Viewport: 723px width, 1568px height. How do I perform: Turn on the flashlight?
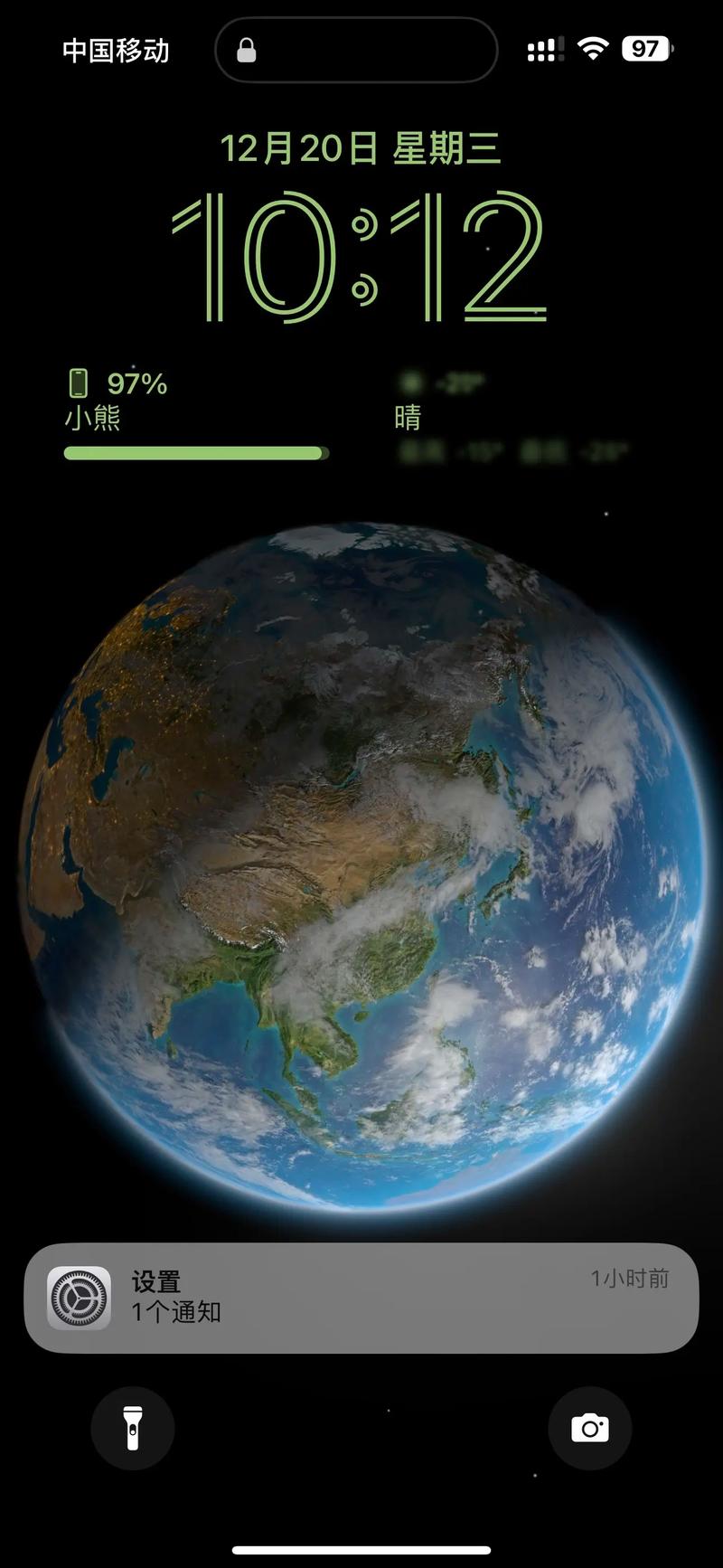point(133,1428)
